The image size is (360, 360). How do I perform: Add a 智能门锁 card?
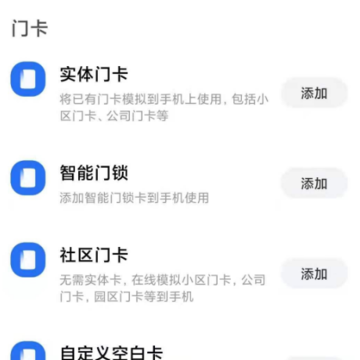point(314,184)
